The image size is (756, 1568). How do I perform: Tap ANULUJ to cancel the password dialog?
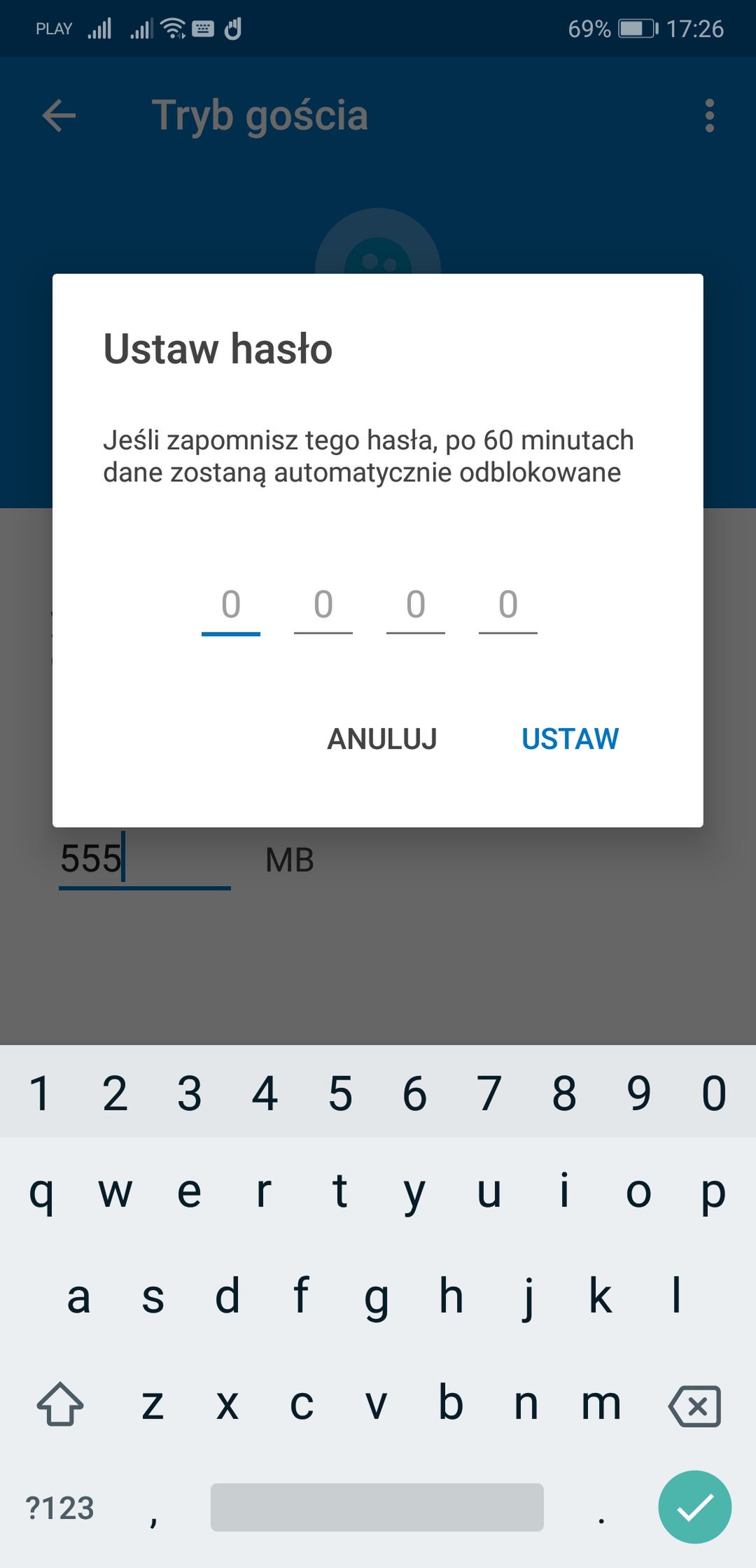point(382,739)
